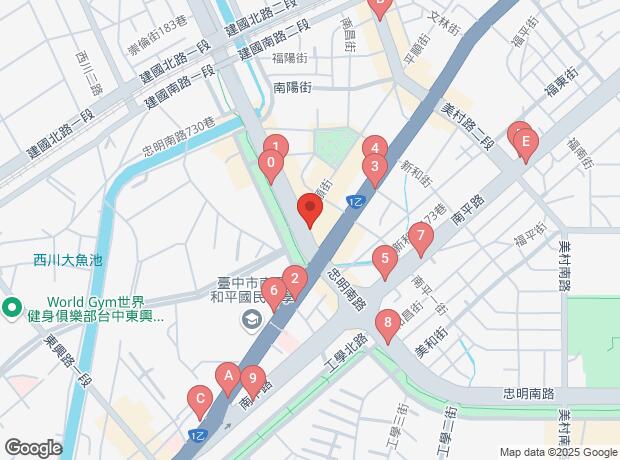Select the map marker labeled 0
620x460 pixels.
[270, 163]
